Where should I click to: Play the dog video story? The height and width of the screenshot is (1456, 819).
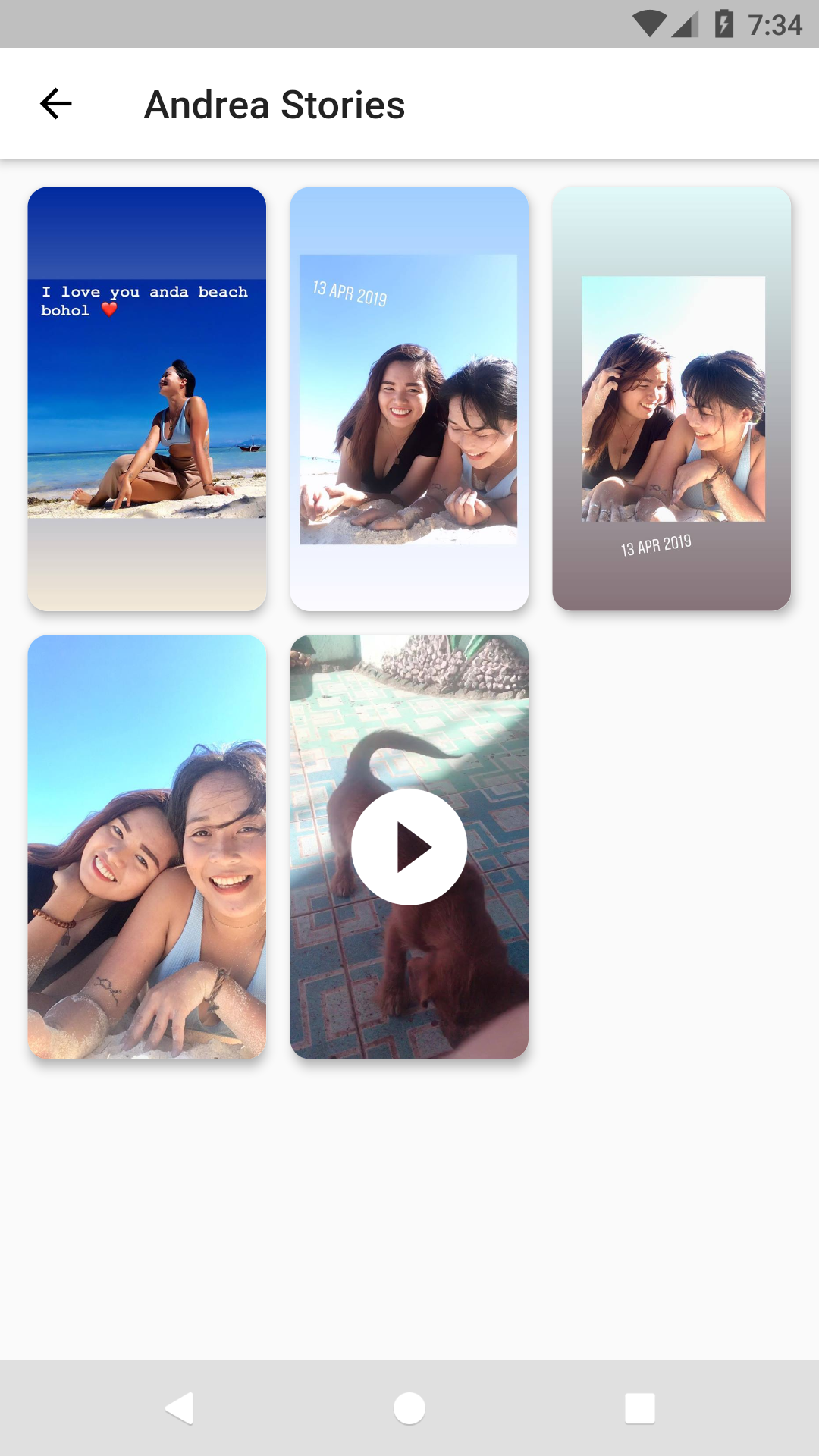(x=409, y=846)
